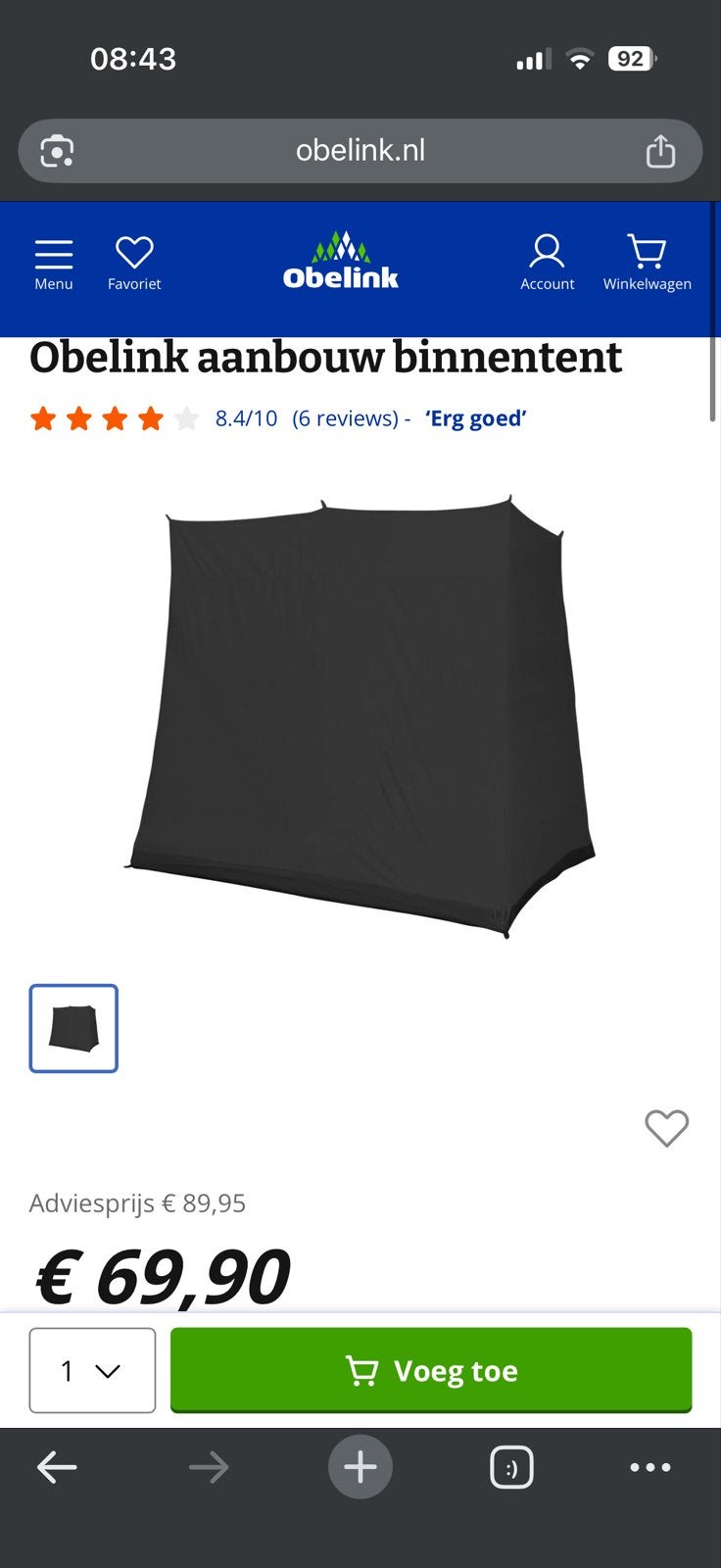Open camera search icon in address bar
This screenshot has height=1568, width=721.
(x=57, y=151)
